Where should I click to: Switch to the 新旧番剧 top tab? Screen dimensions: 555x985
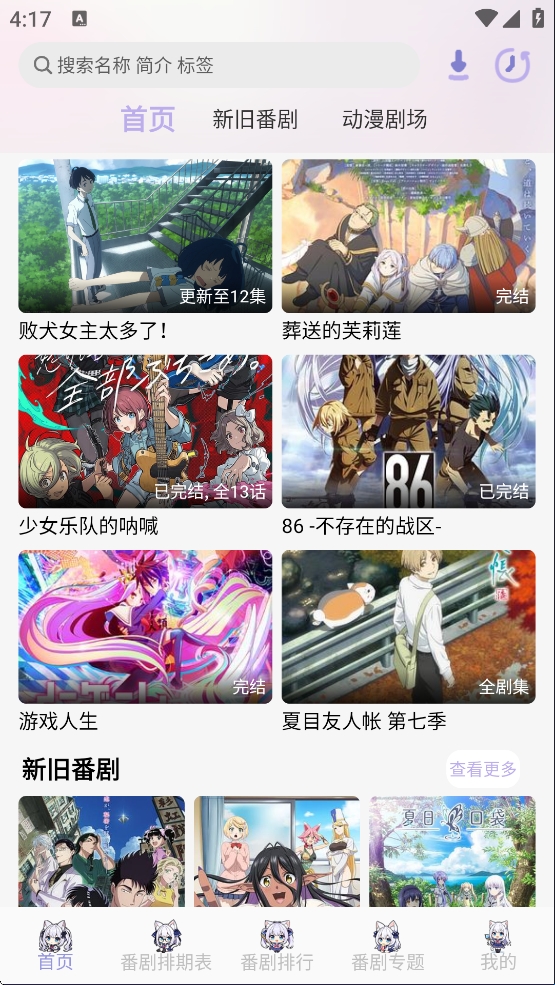pos(255,119)
